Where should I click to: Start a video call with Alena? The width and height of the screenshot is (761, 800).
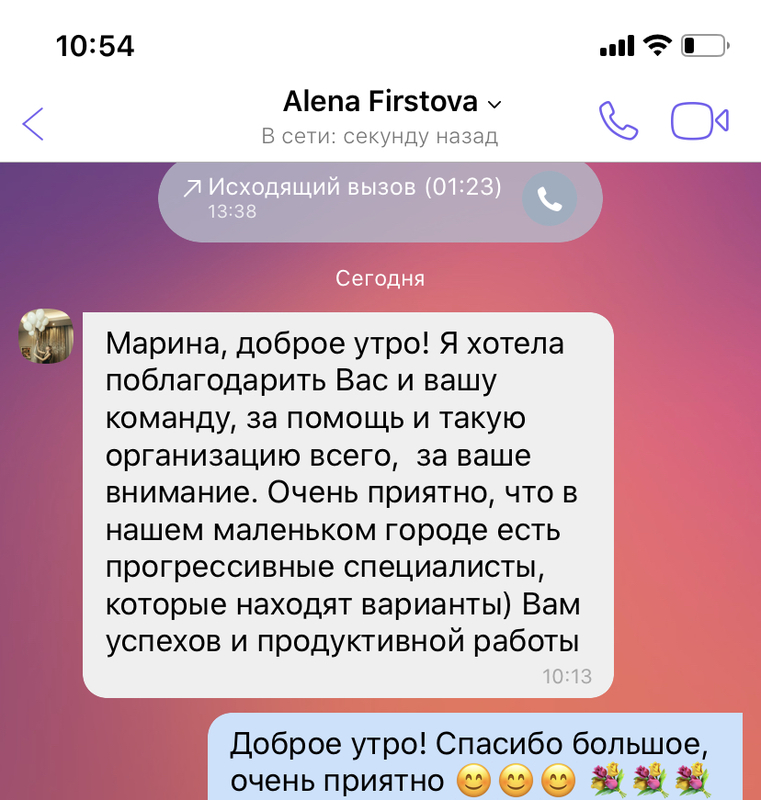pyautogui.click(x=699, y=121)
